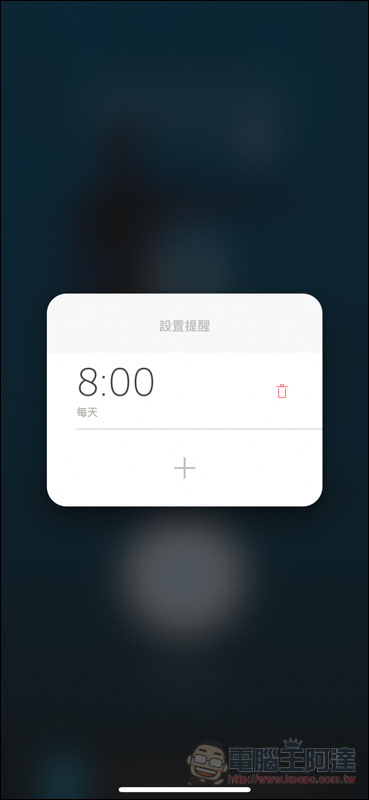This screenshot has height=800, width=369.
Task: Delete the 8:00 daily reminder
Action: (282, 391)
